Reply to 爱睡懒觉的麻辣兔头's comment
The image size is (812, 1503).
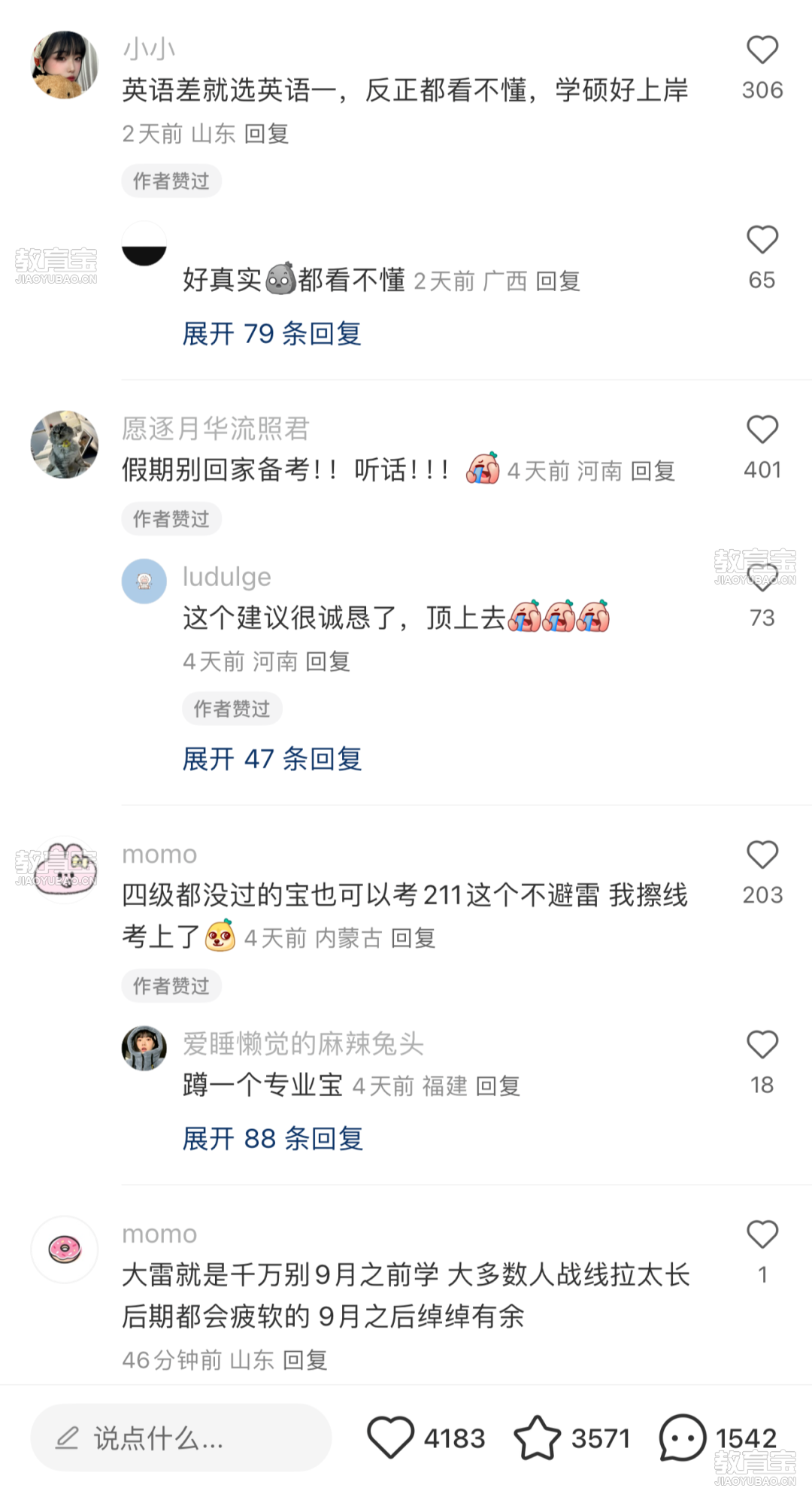tap(498, 1086)
